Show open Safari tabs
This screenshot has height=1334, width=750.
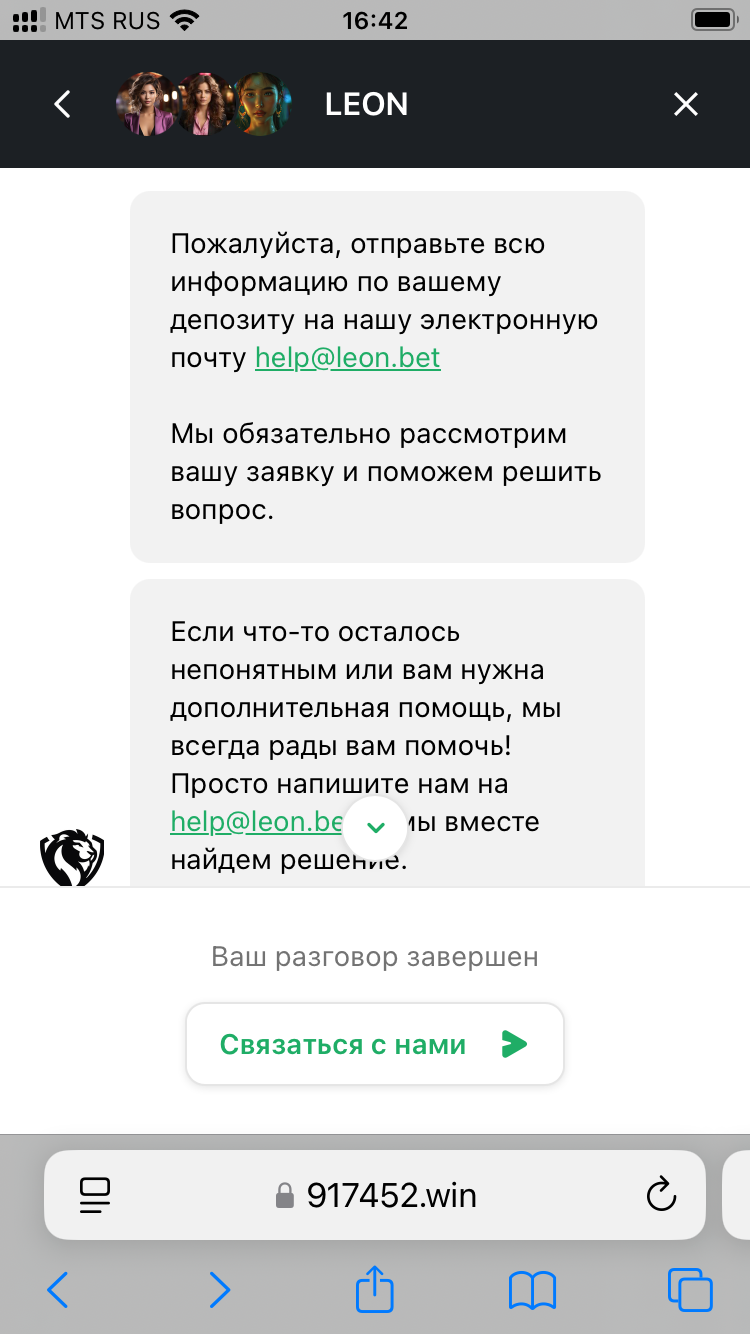pyautogui.click(x=690, y=1290)
